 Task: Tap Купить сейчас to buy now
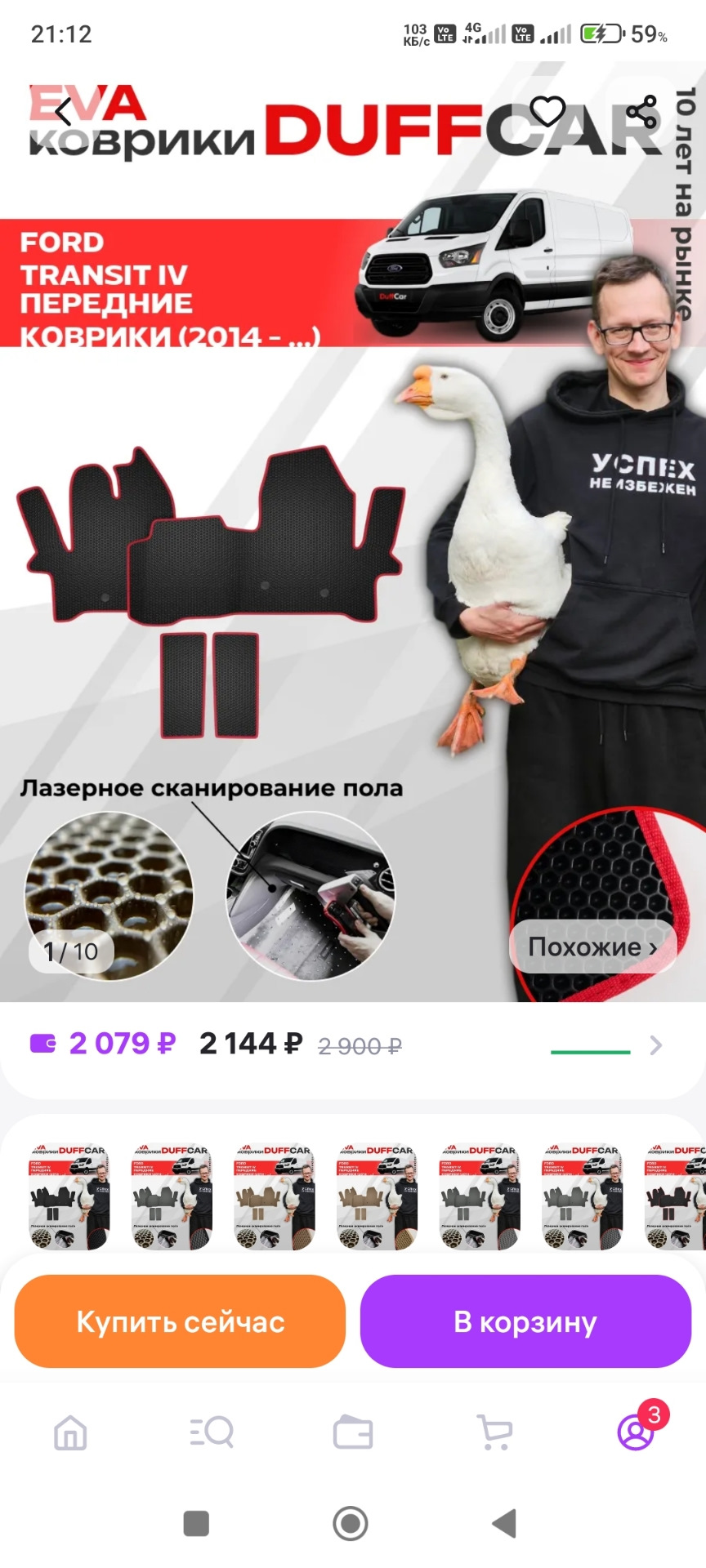180,1321
